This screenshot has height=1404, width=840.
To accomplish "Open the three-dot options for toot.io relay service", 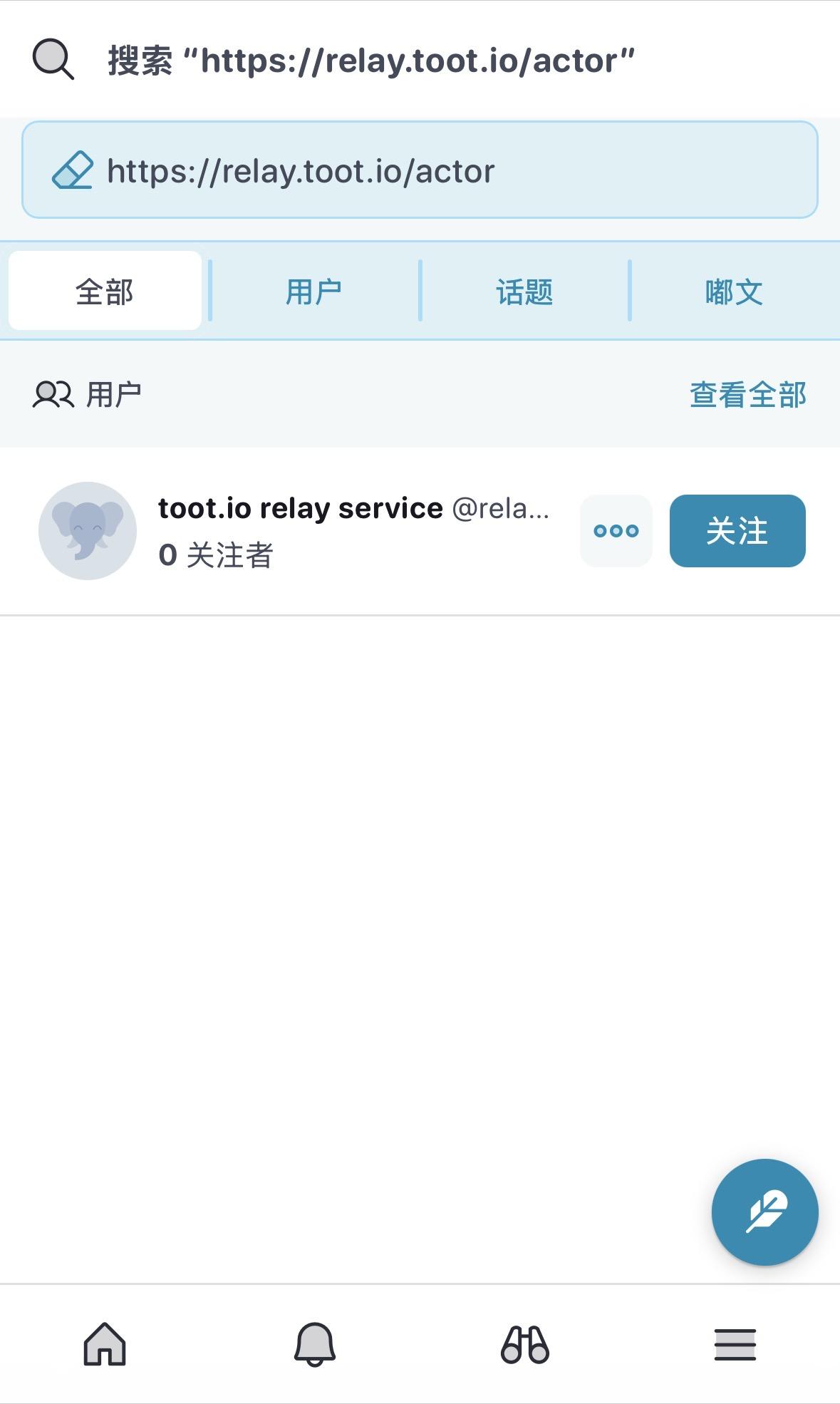I will pos(616,530).
